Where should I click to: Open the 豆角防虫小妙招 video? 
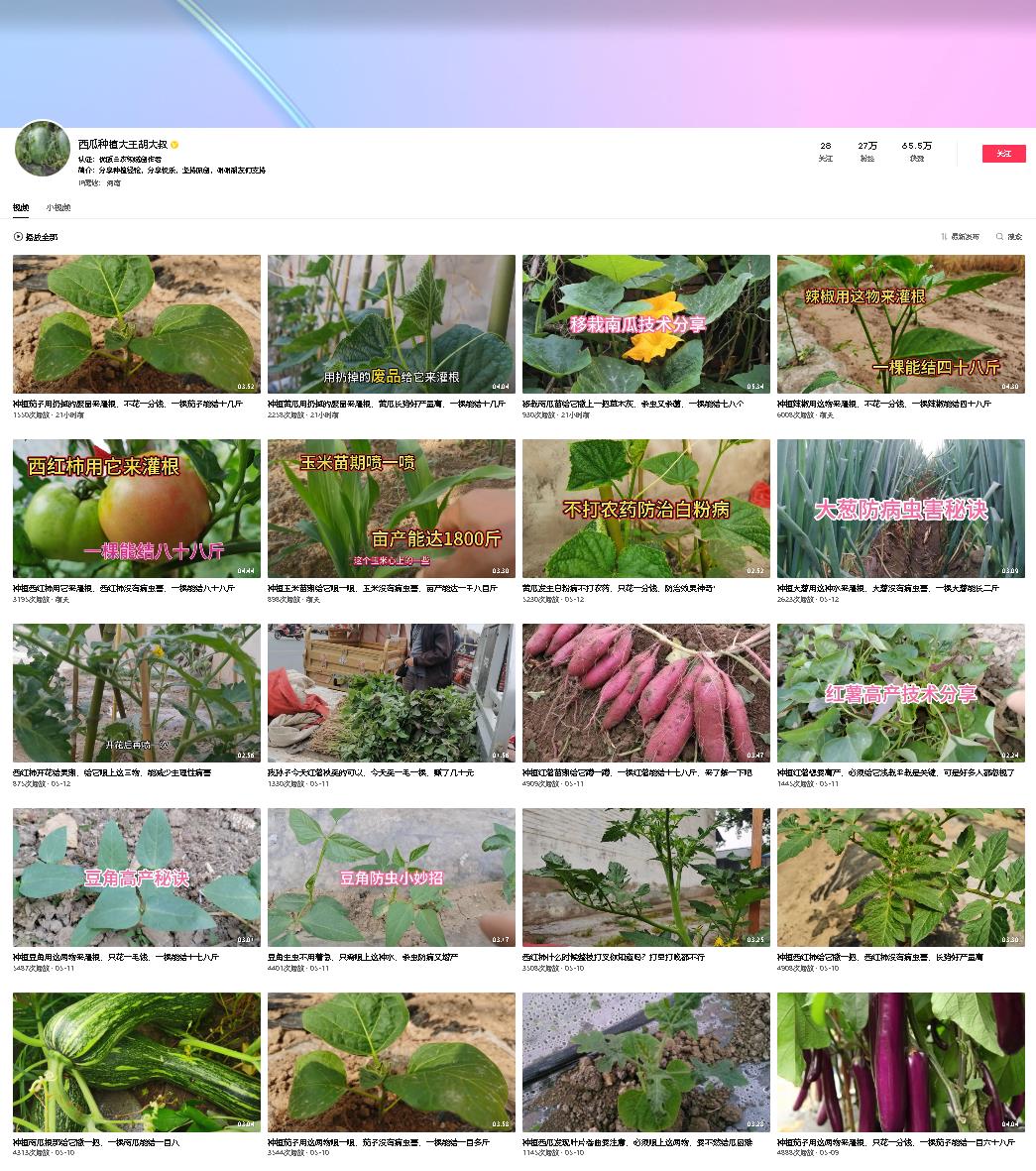391,878
